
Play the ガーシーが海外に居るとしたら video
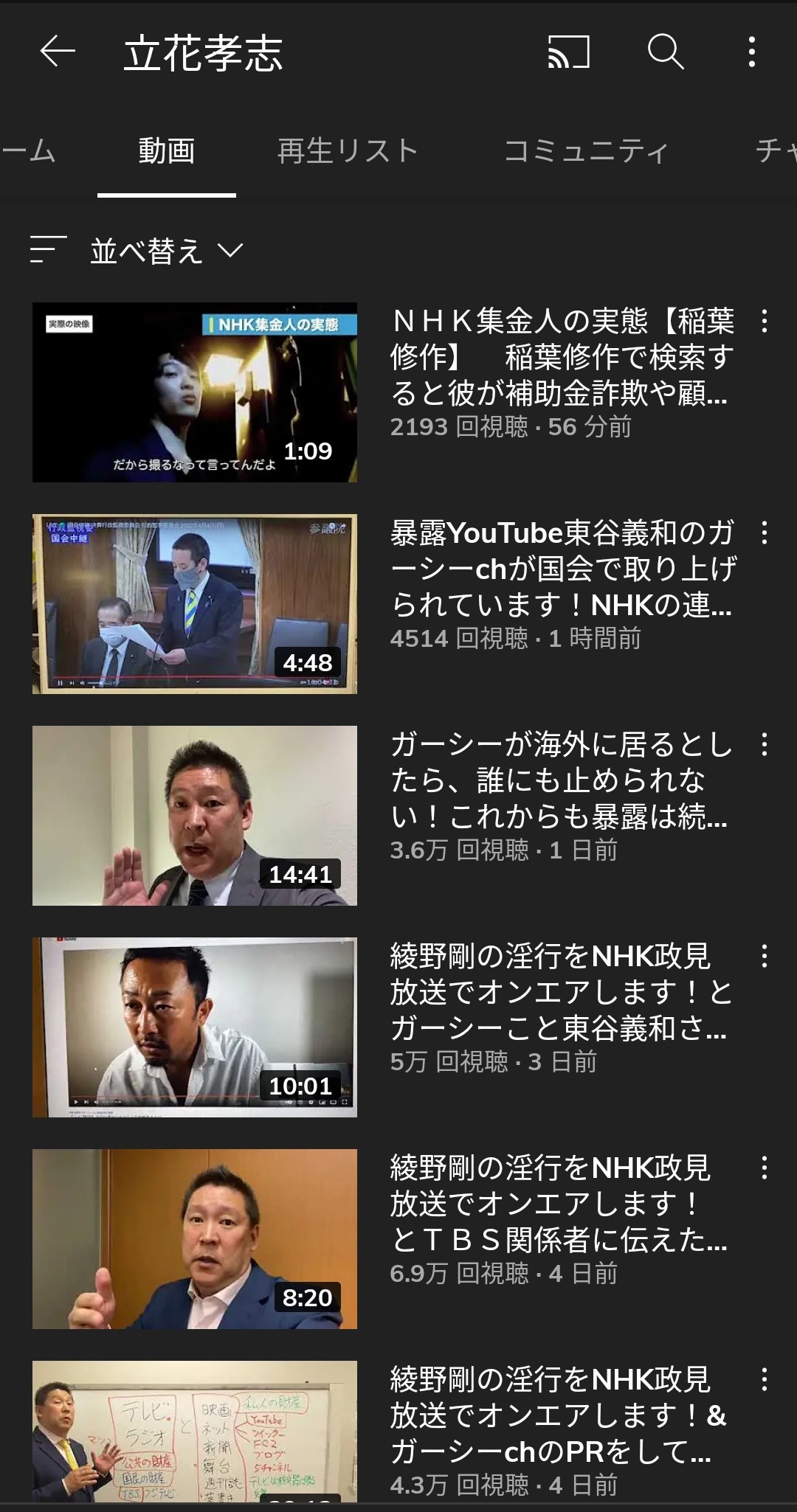point(195,816)
